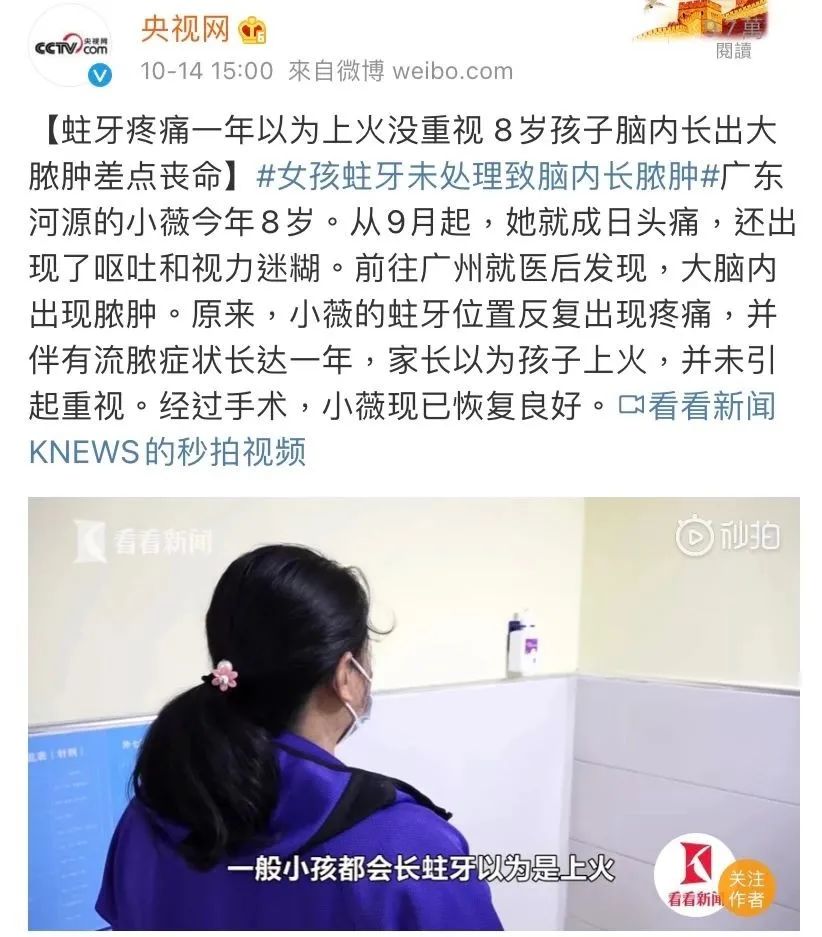Tap the 央视网 account name
This screenshot has height=937, width=822.
pos(184,29)
